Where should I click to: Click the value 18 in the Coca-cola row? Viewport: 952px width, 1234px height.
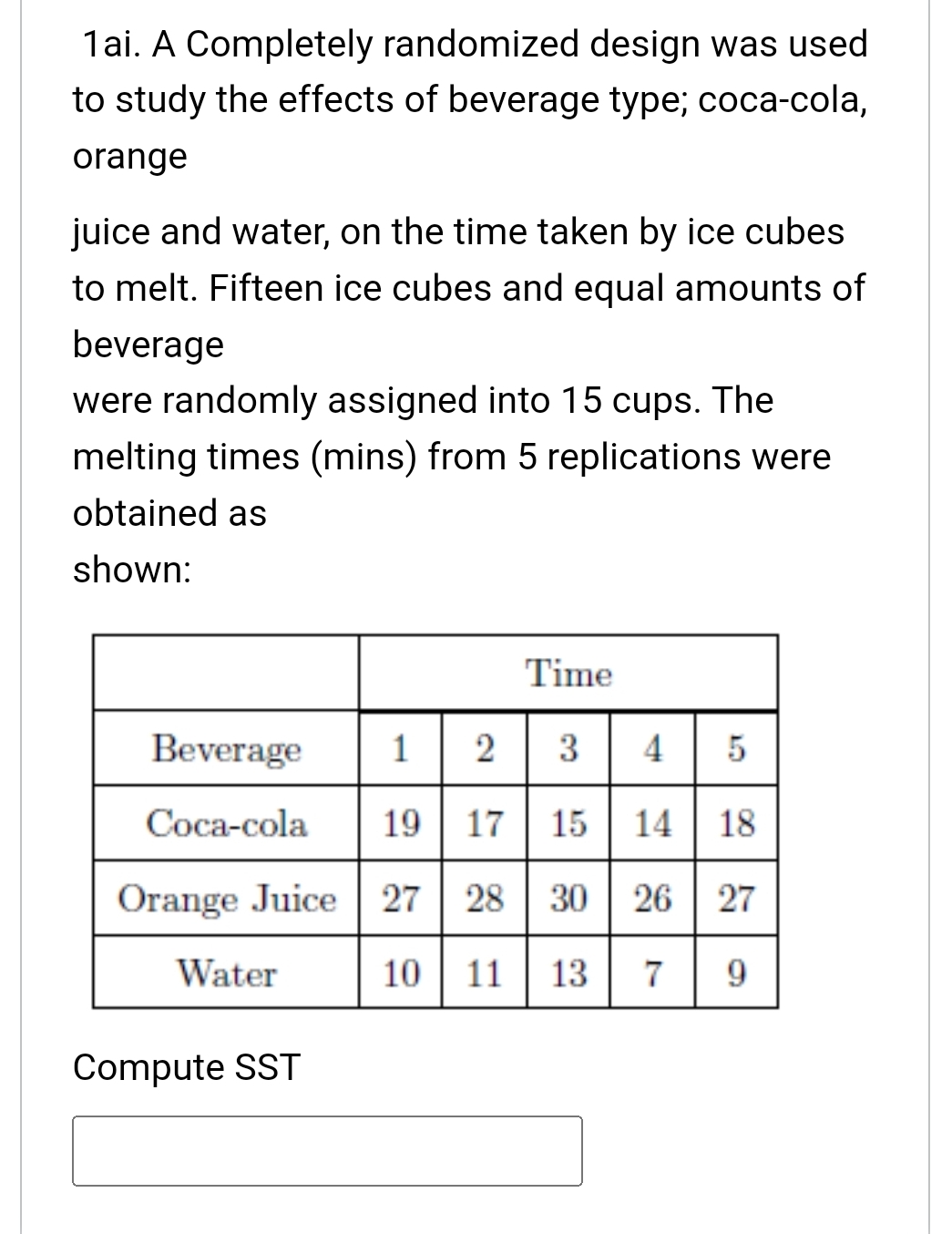739,824
